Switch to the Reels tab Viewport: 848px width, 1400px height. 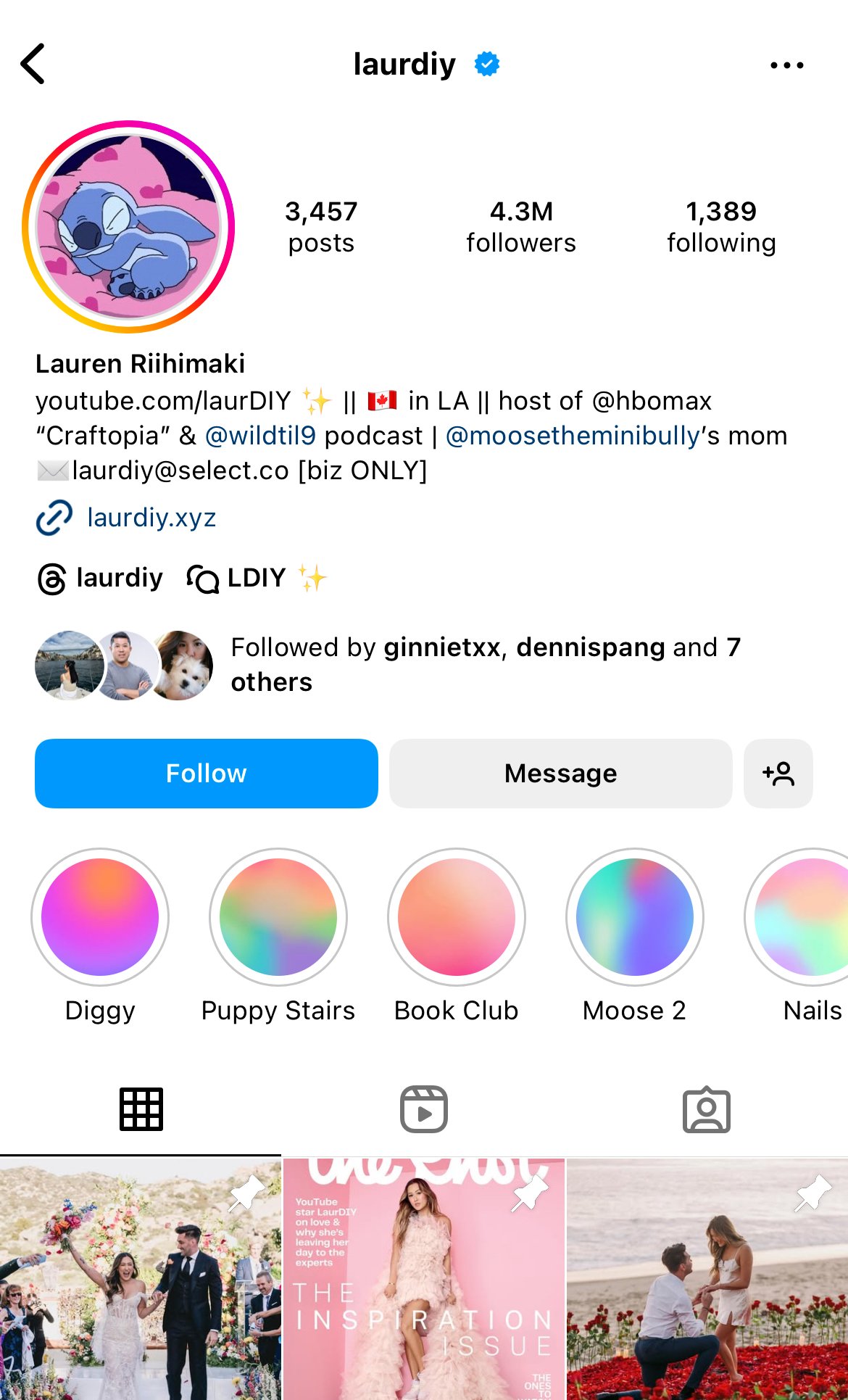424,1109
